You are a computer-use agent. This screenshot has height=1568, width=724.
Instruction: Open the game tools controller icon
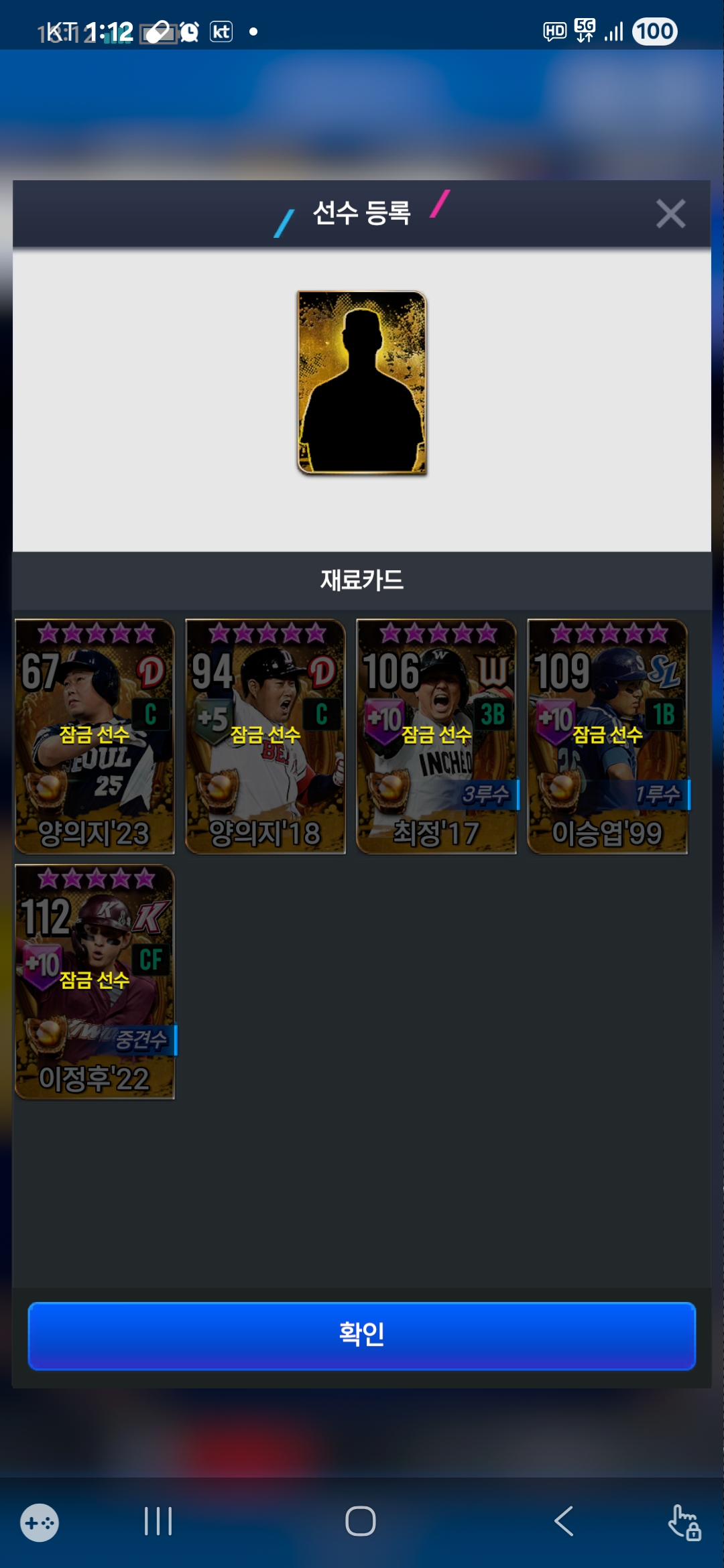tap(40, 1522)
